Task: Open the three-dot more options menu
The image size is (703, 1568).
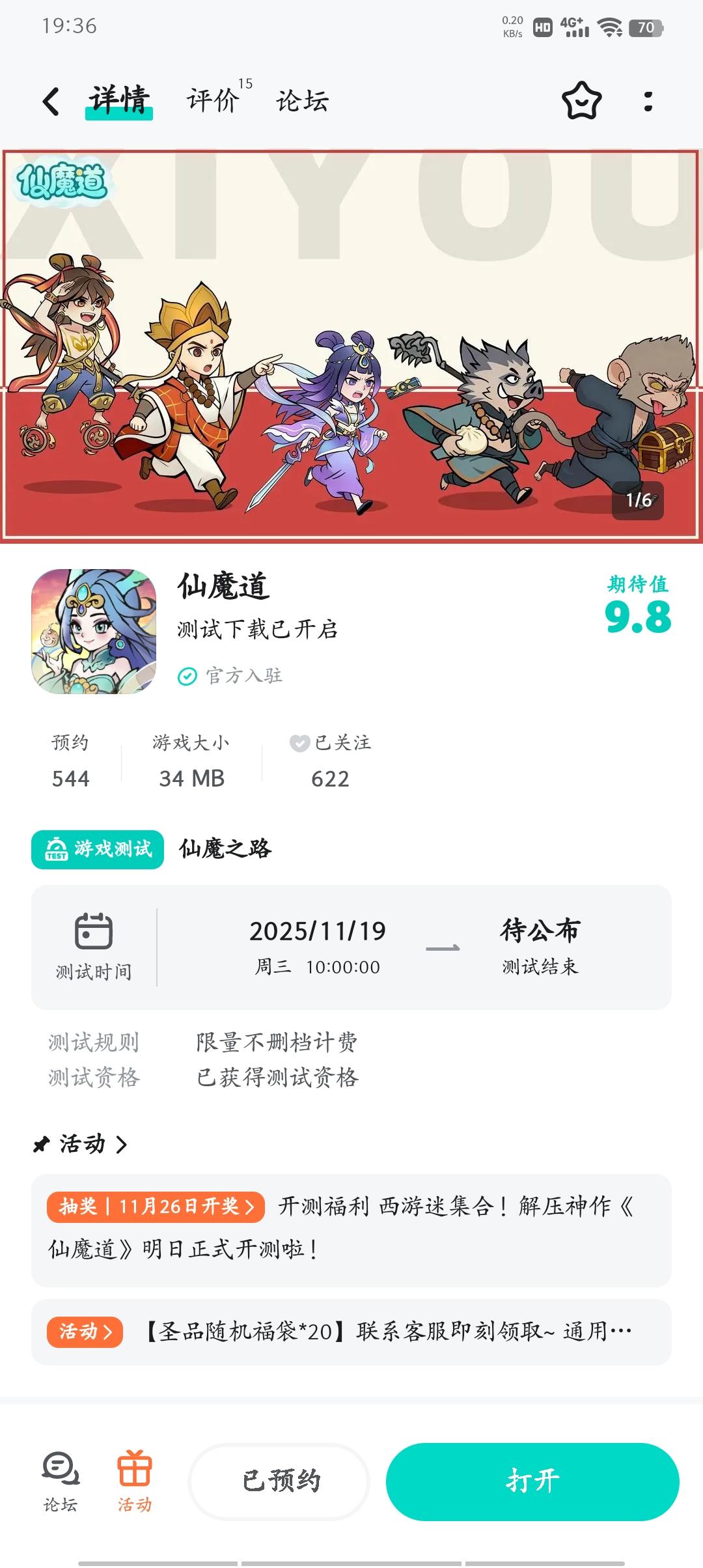Action: [x=647, y=102]
